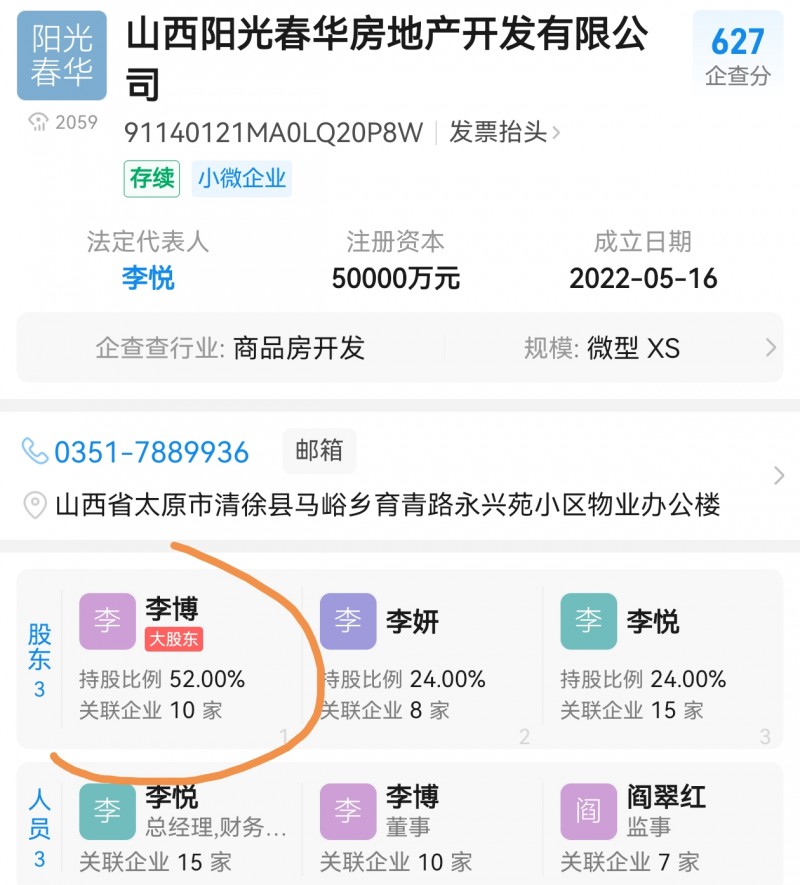Select 李妍's avatar in the shareholder list
This screenshot has height=885, width=800.
[348, 621]
